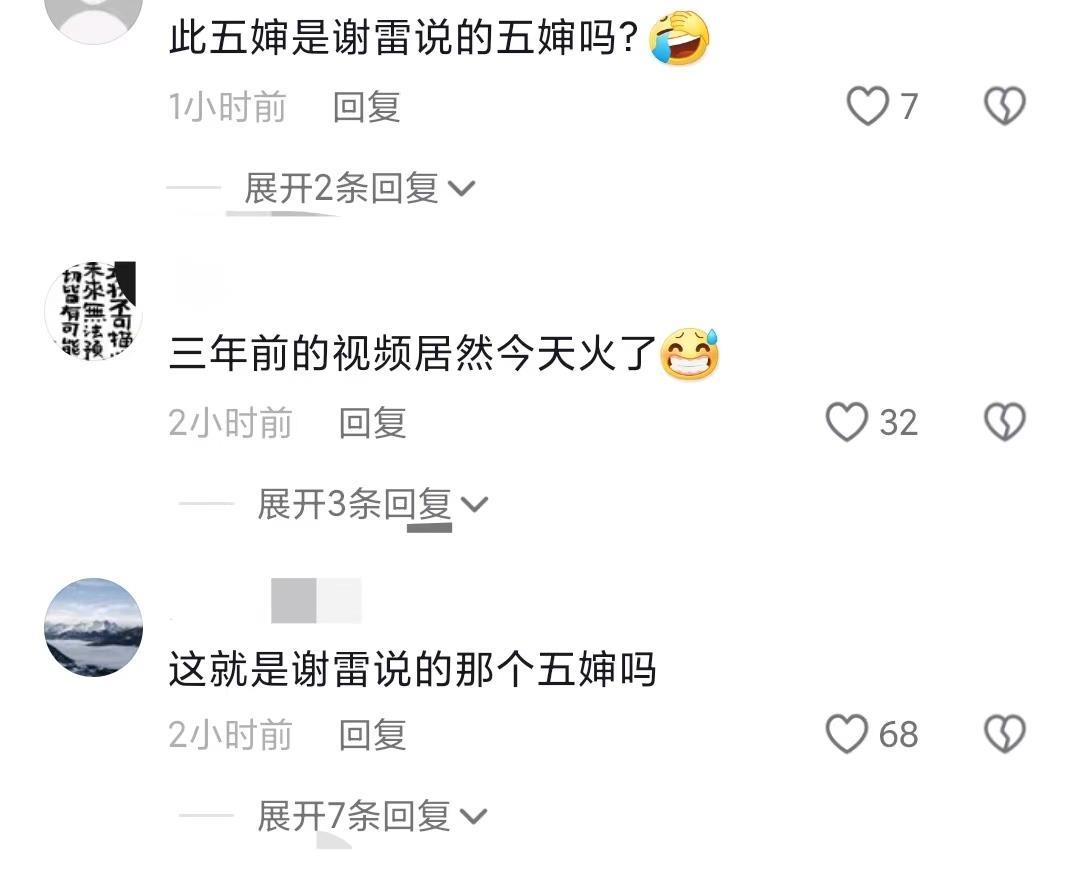1080x888 pixels.
Task: Dislike the comment '这就是谢雷说的那个五婶吗'
Action: pyautogui.click(x=1005, y=735)
